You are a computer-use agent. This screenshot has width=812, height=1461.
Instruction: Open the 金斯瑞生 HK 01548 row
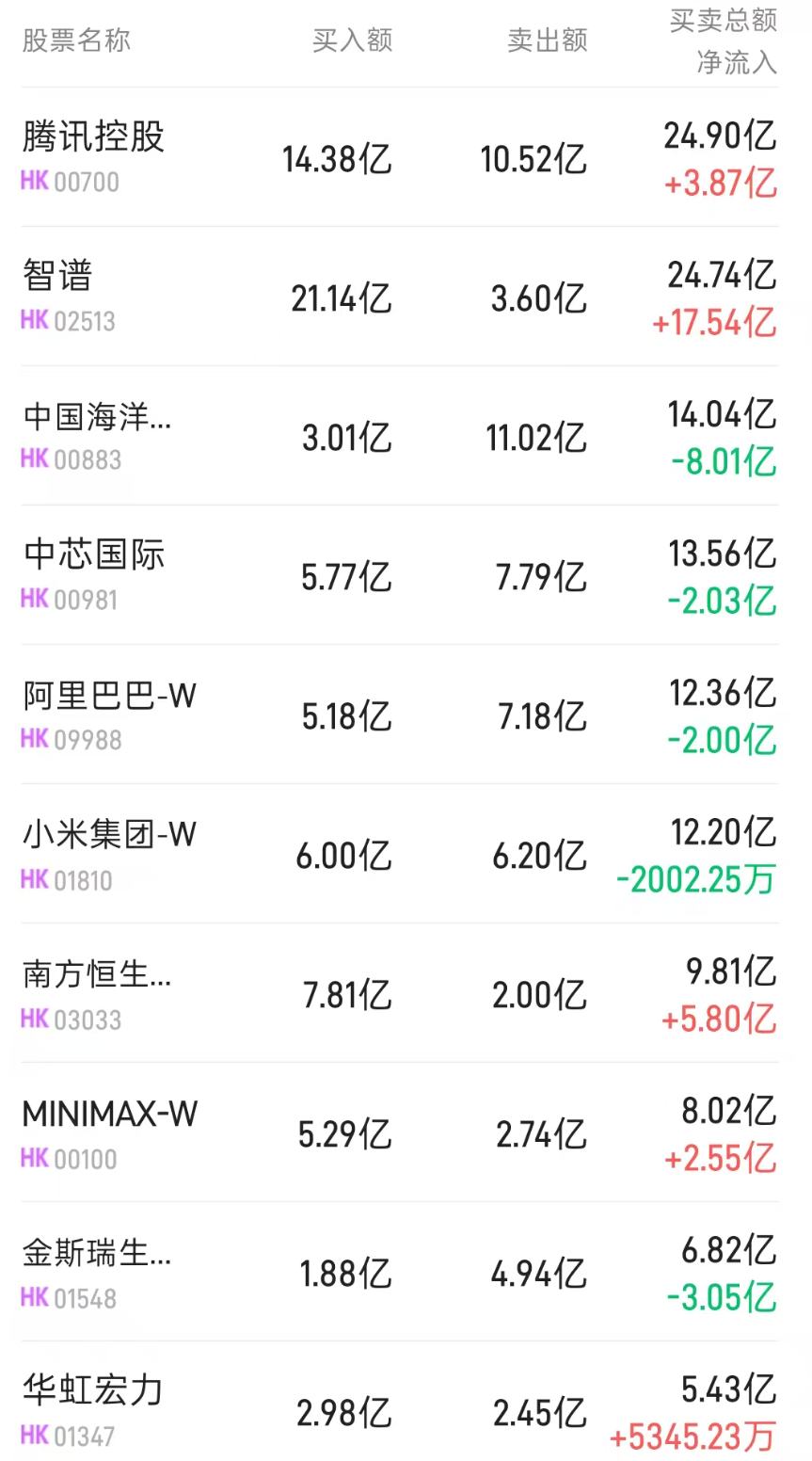click(x=400, y=1272)
